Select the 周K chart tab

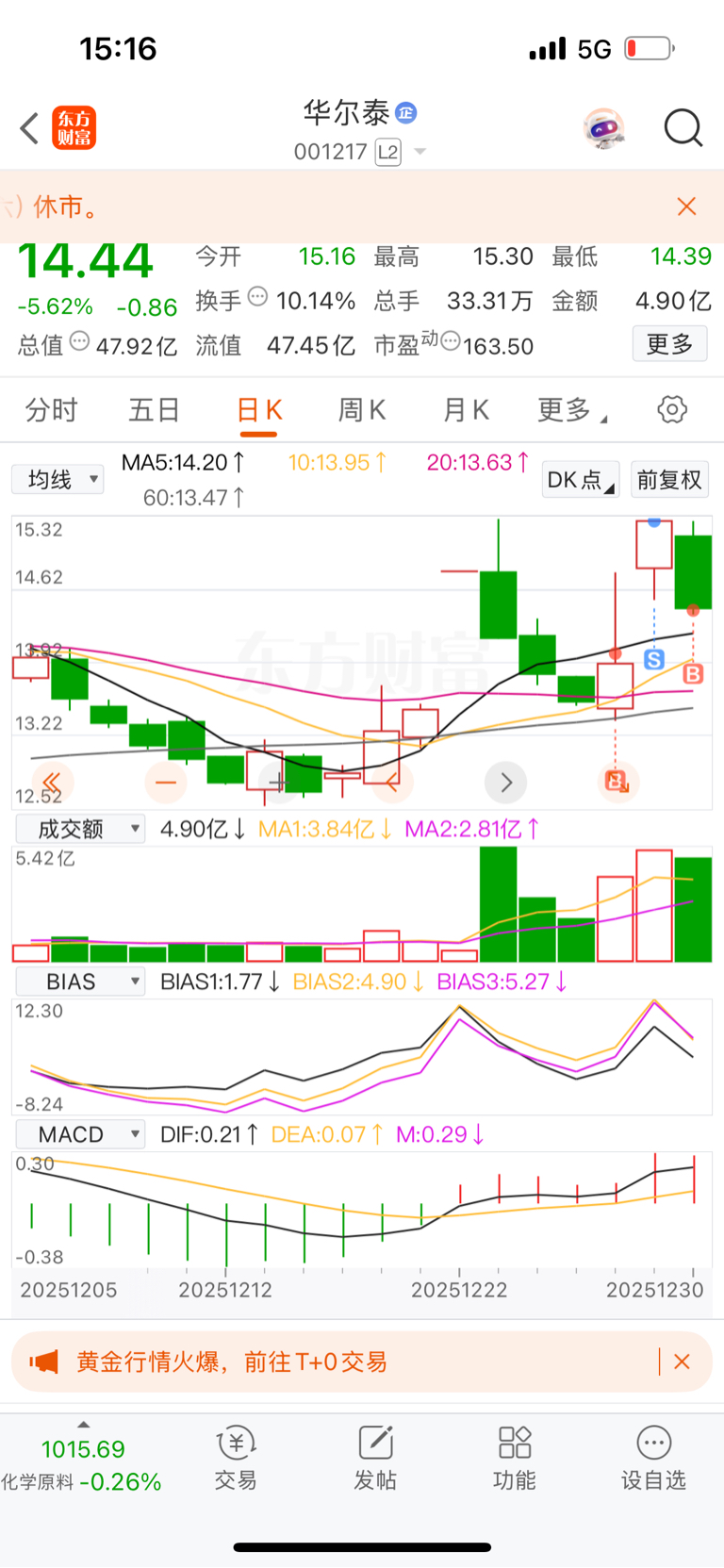coord(362,410)
